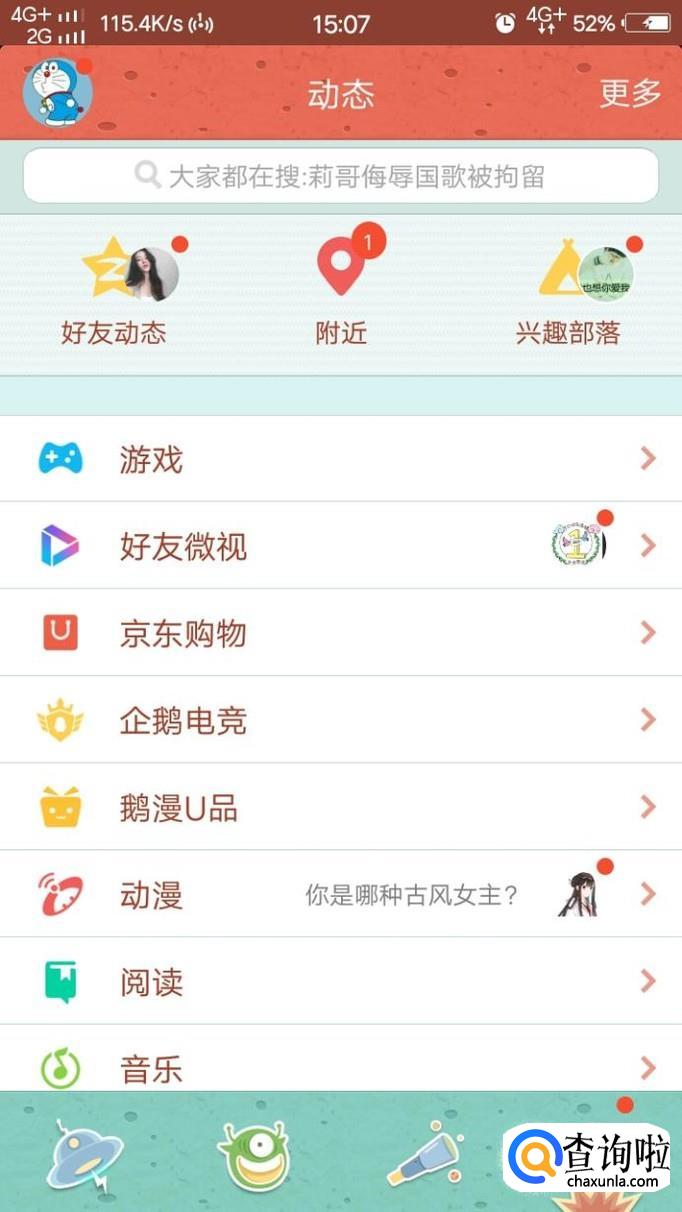Viewport: 682px width, 1212px height.
Task: Open the 音乐 row
Action: pos(341,1066)
